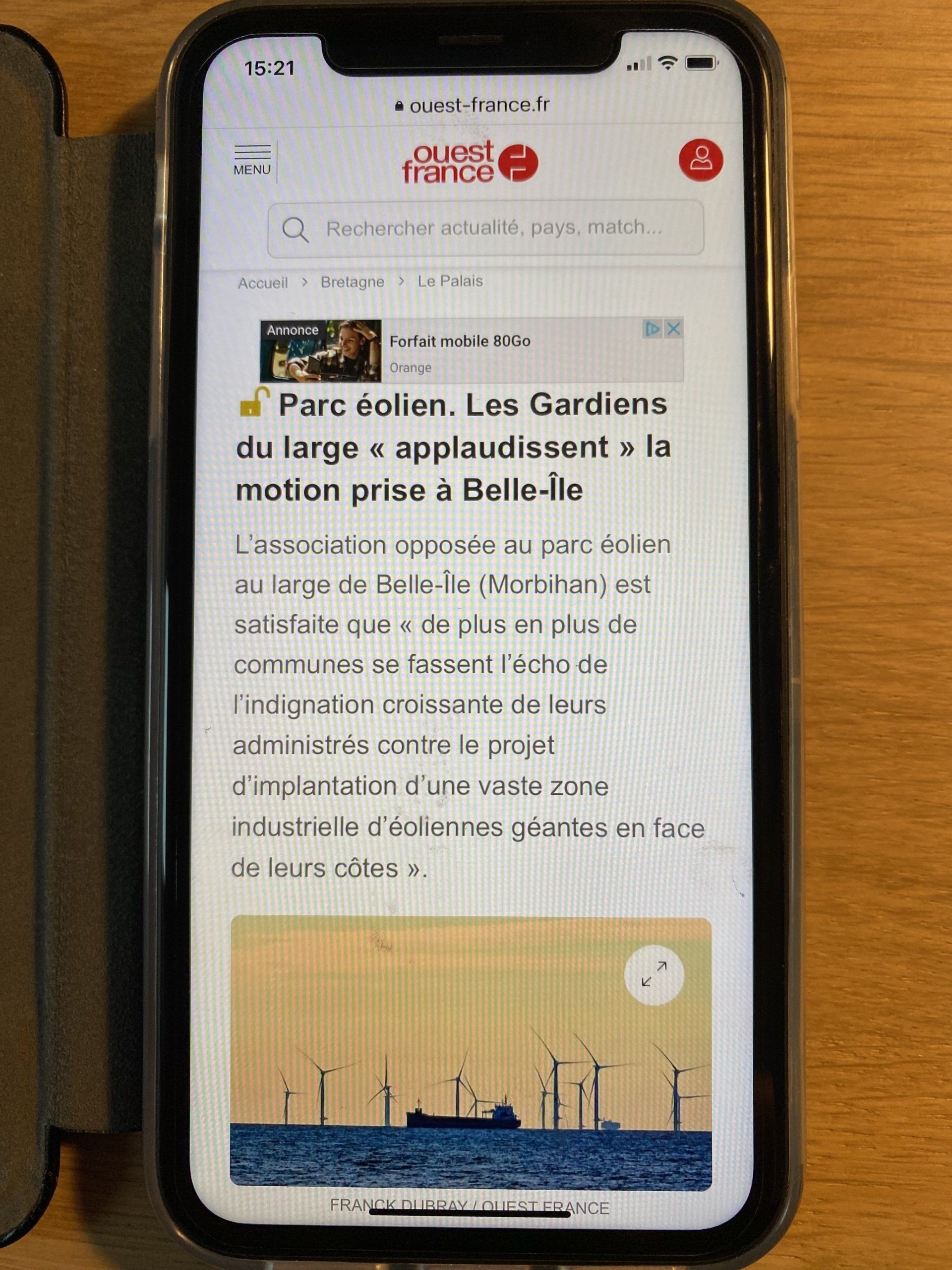Close the Orange ad banner

coord(674,329)
